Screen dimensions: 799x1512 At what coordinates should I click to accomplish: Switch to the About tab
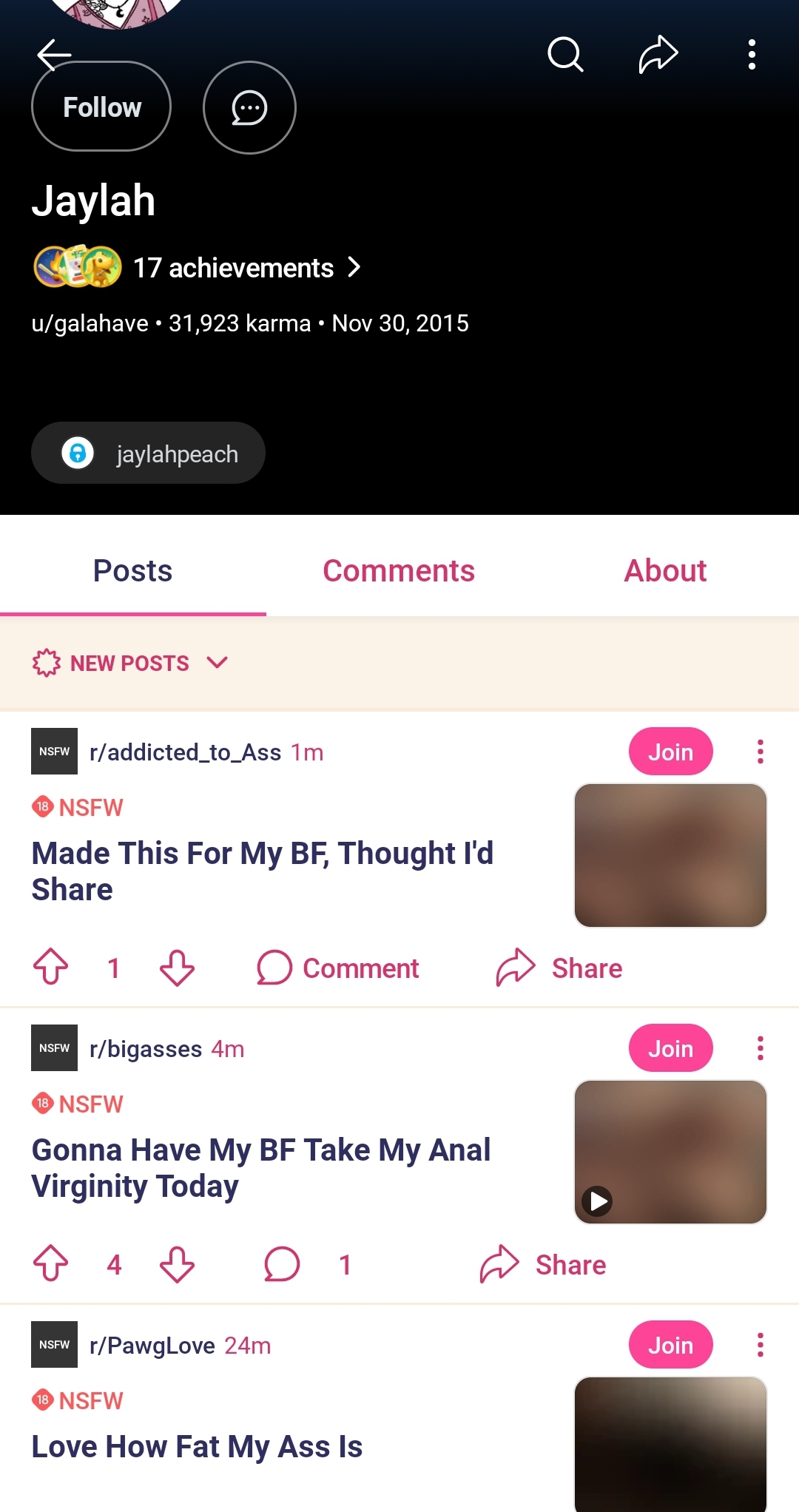coord(665,571)
